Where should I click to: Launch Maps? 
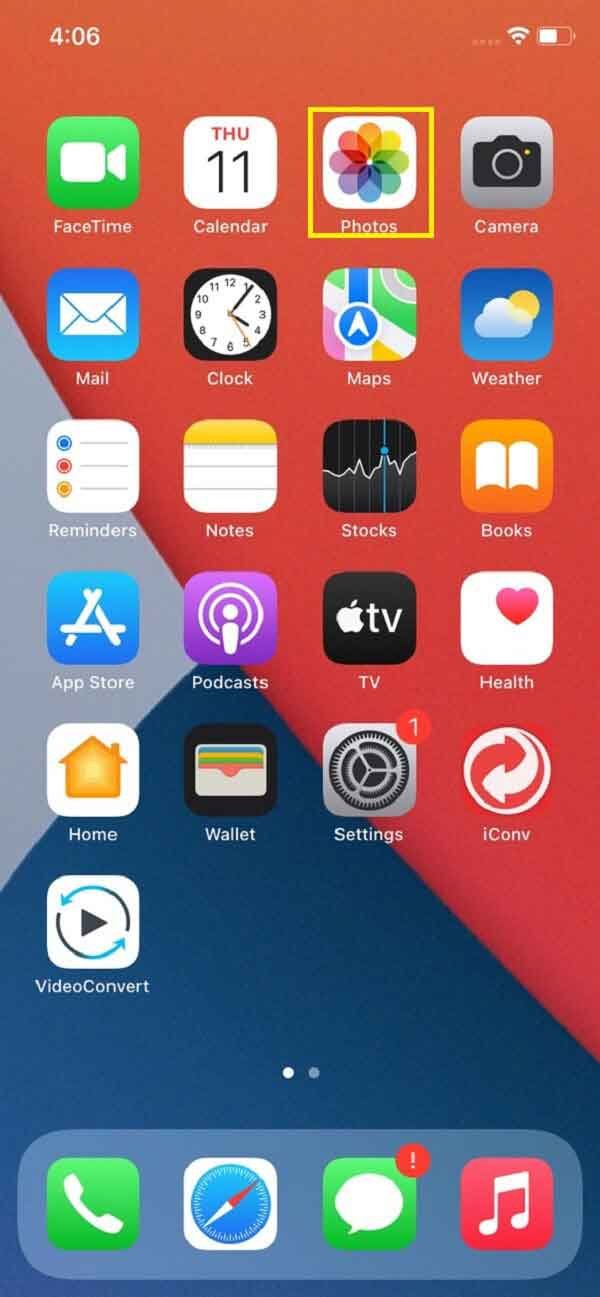point(369,314)
